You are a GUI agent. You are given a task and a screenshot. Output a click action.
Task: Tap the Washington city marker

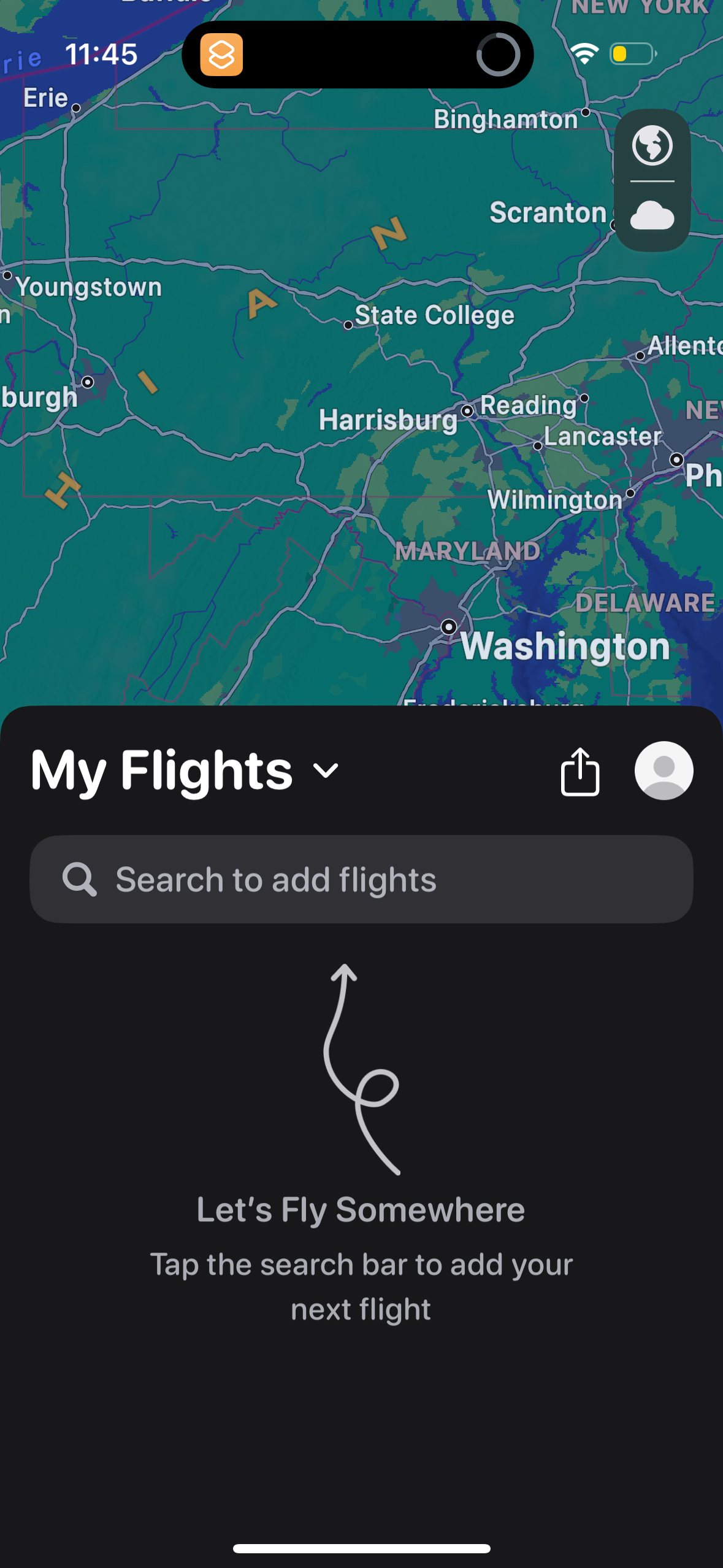tap(448, 627)
